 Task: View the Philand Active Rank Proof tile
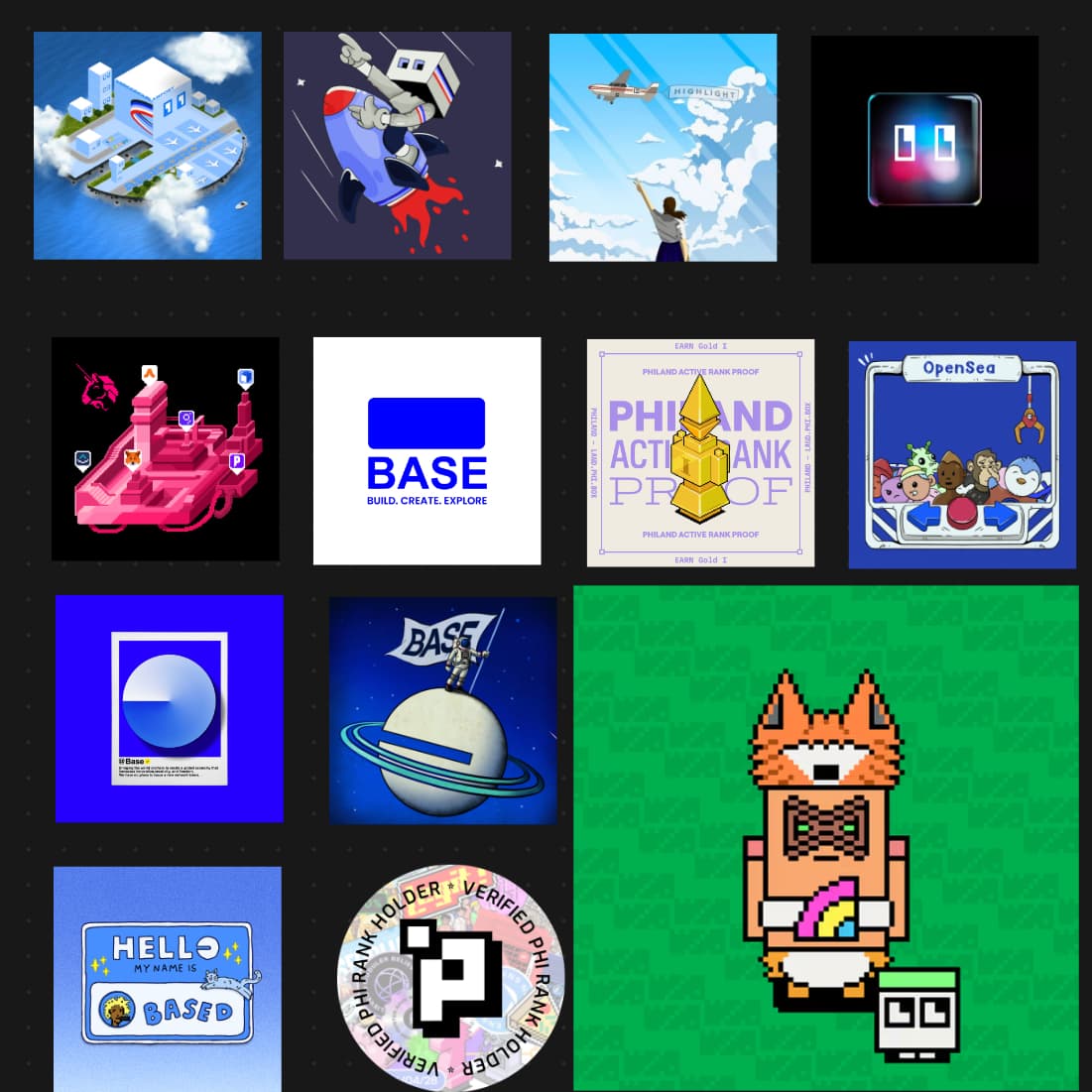coord(700,453)
